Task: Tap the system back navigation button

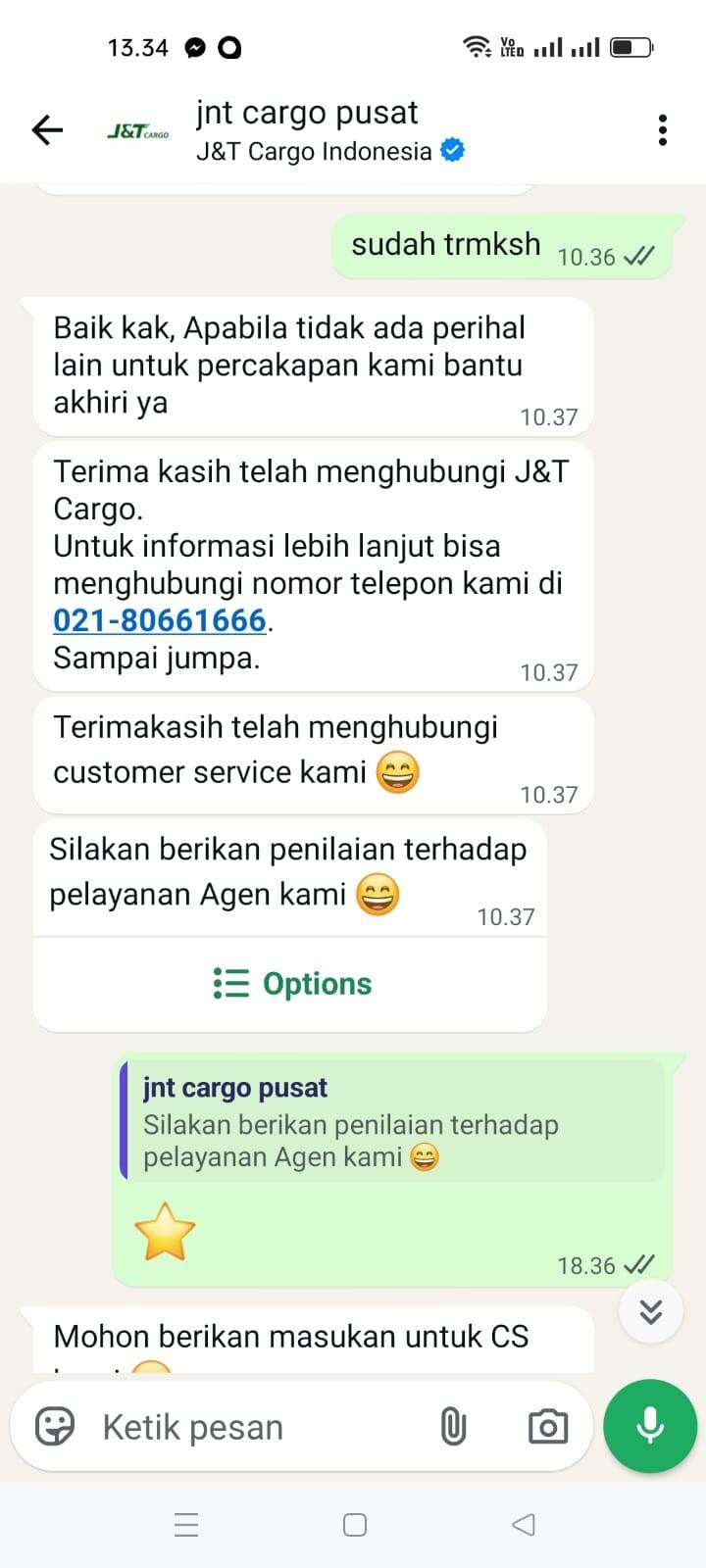Action: pos(524,1524)
